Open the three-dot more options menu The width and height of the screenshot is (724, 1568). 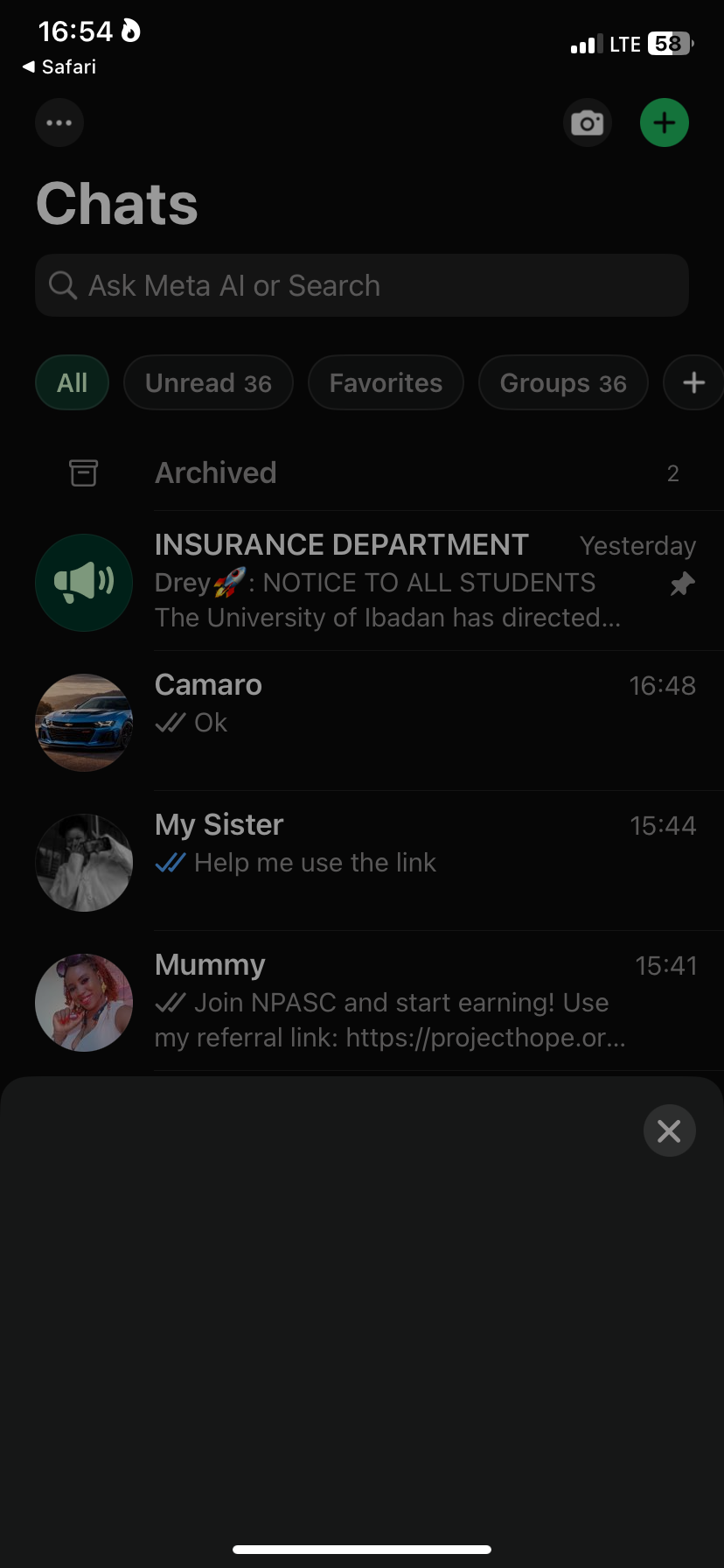pos(59,122)
